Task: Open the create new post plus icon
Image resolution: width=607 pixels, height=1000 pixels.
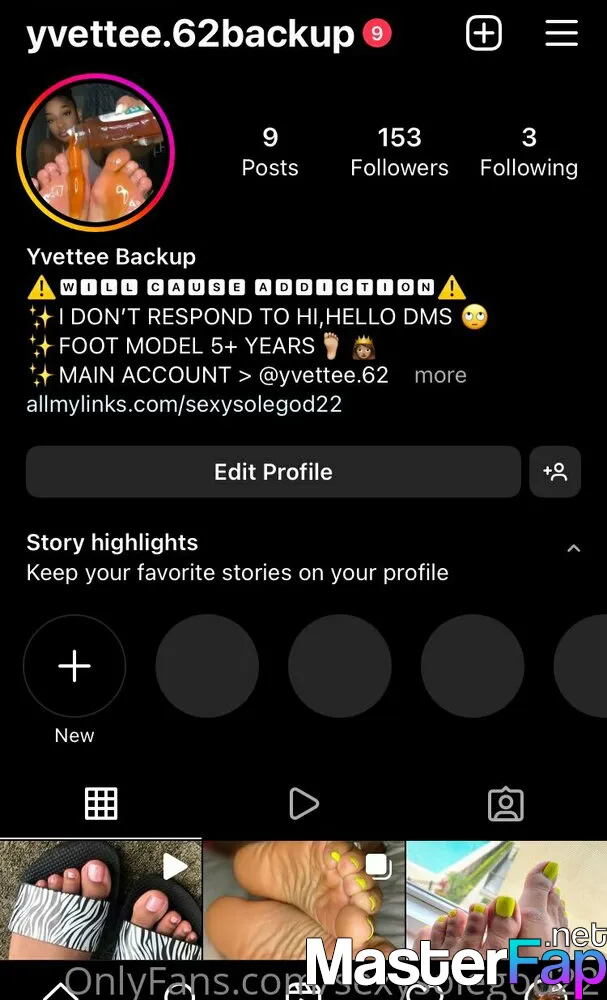Action: pyautogui.click(x=484, y=33)
